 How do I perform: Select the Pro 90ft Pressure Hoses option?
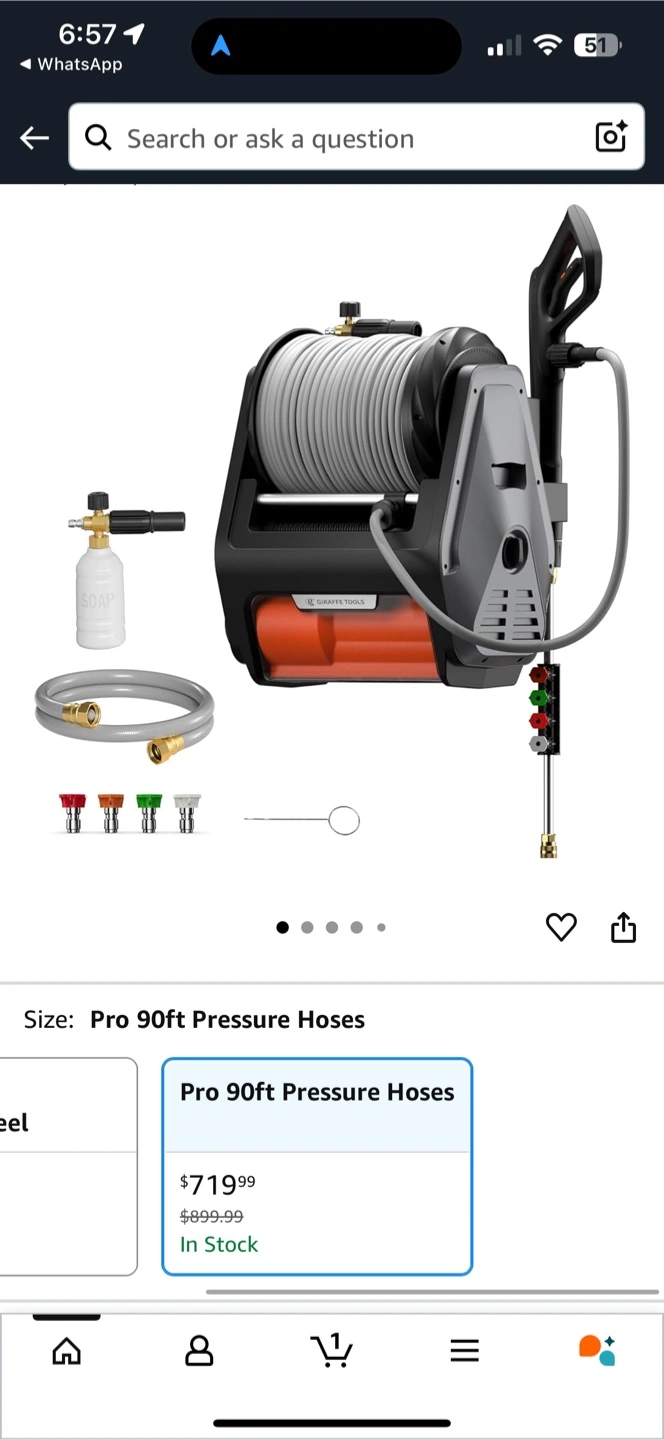pyautogui.click(x=317, y=1166)
